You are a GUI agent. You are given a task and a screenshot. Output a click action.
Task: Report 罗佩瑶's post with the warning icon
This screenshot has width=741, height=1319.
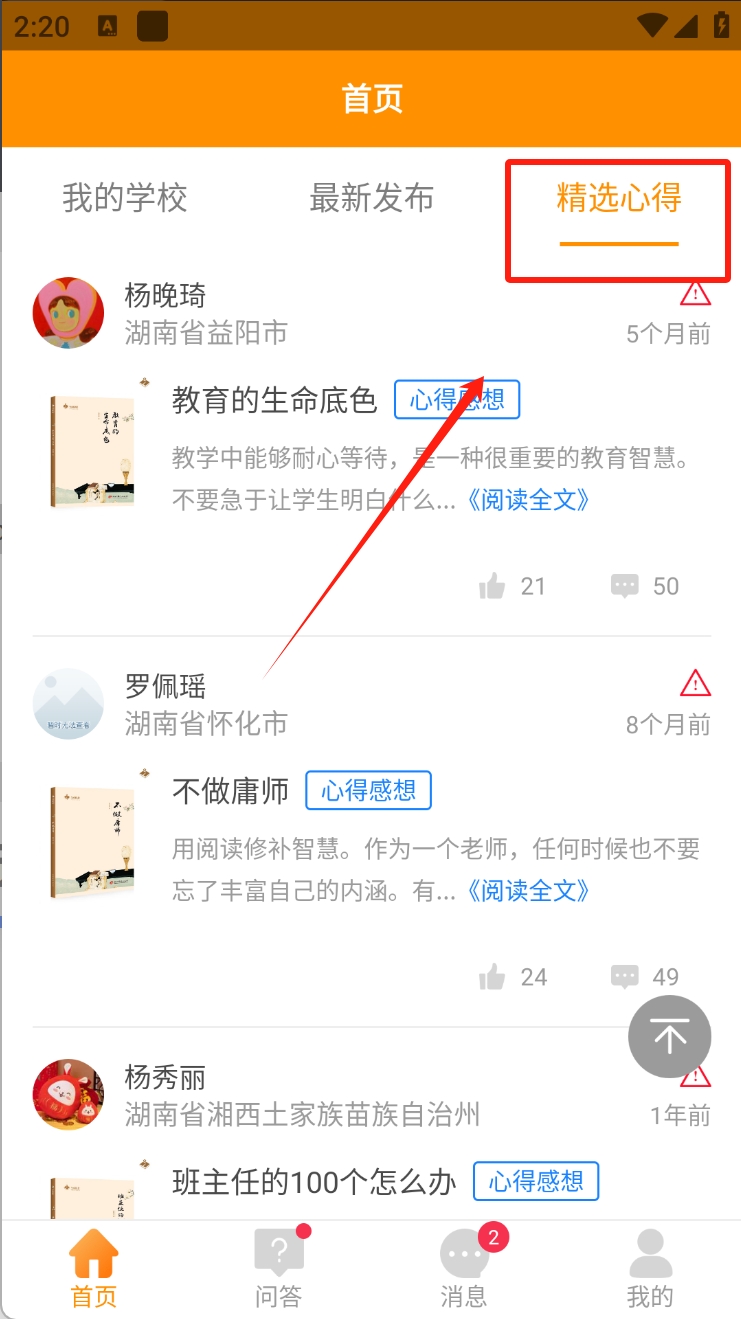[x=694, y=683]
